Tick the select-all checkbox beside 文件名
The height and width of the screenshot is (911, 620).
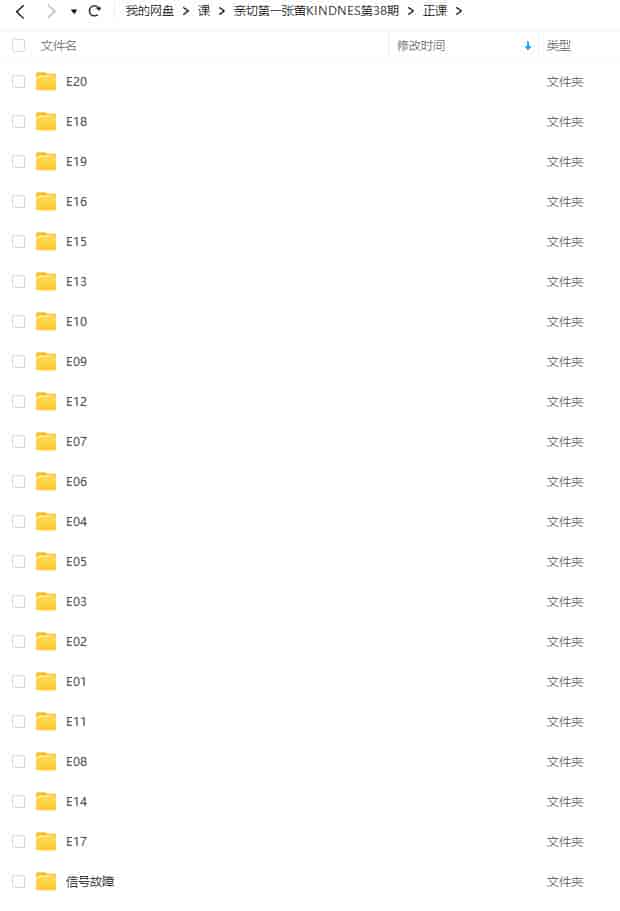coord(18,46)
